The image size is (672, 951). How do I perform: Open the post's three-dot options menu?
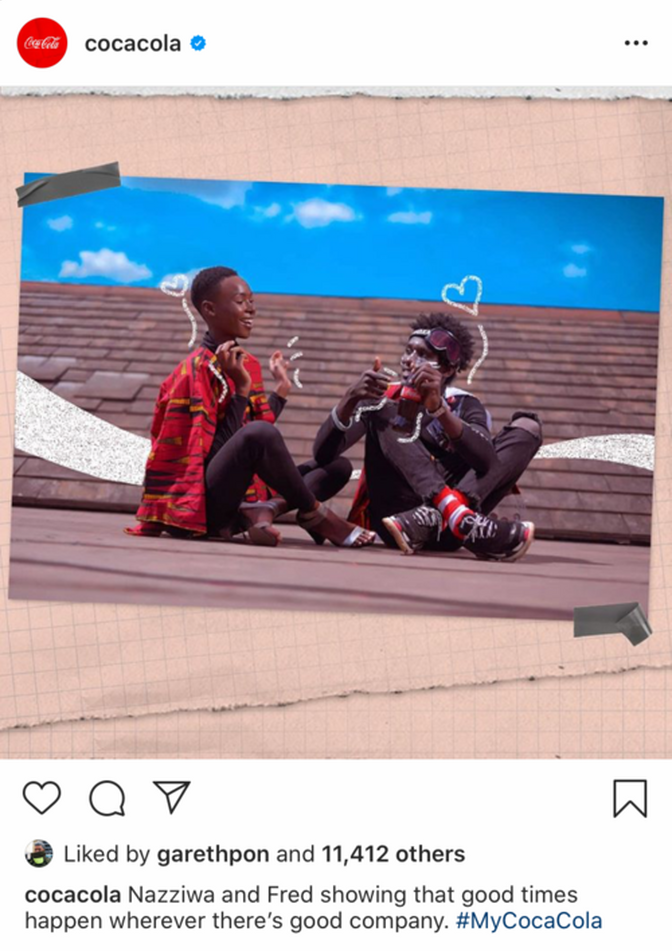coord(635,43)
